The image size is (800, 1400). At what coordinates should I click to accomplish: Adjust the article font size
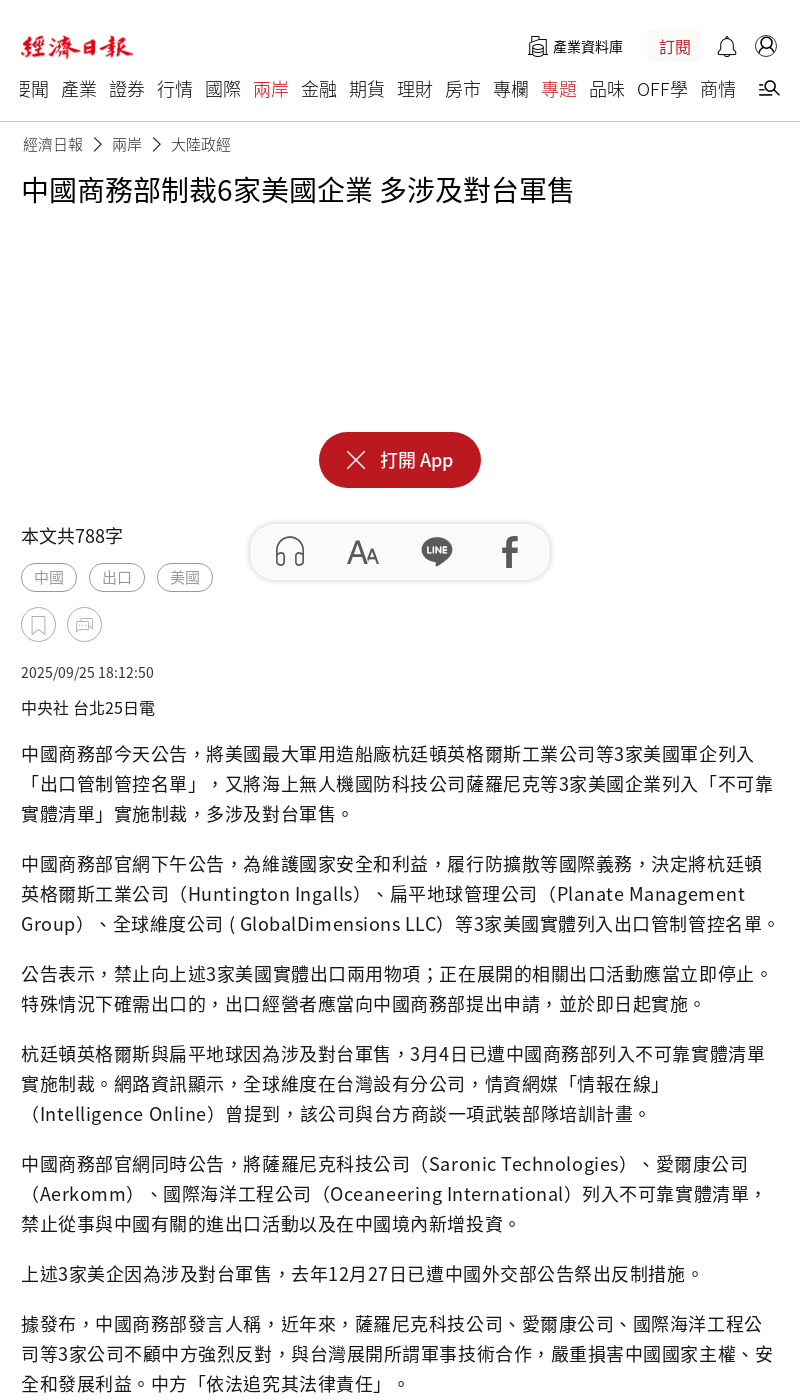pos(363,552)
